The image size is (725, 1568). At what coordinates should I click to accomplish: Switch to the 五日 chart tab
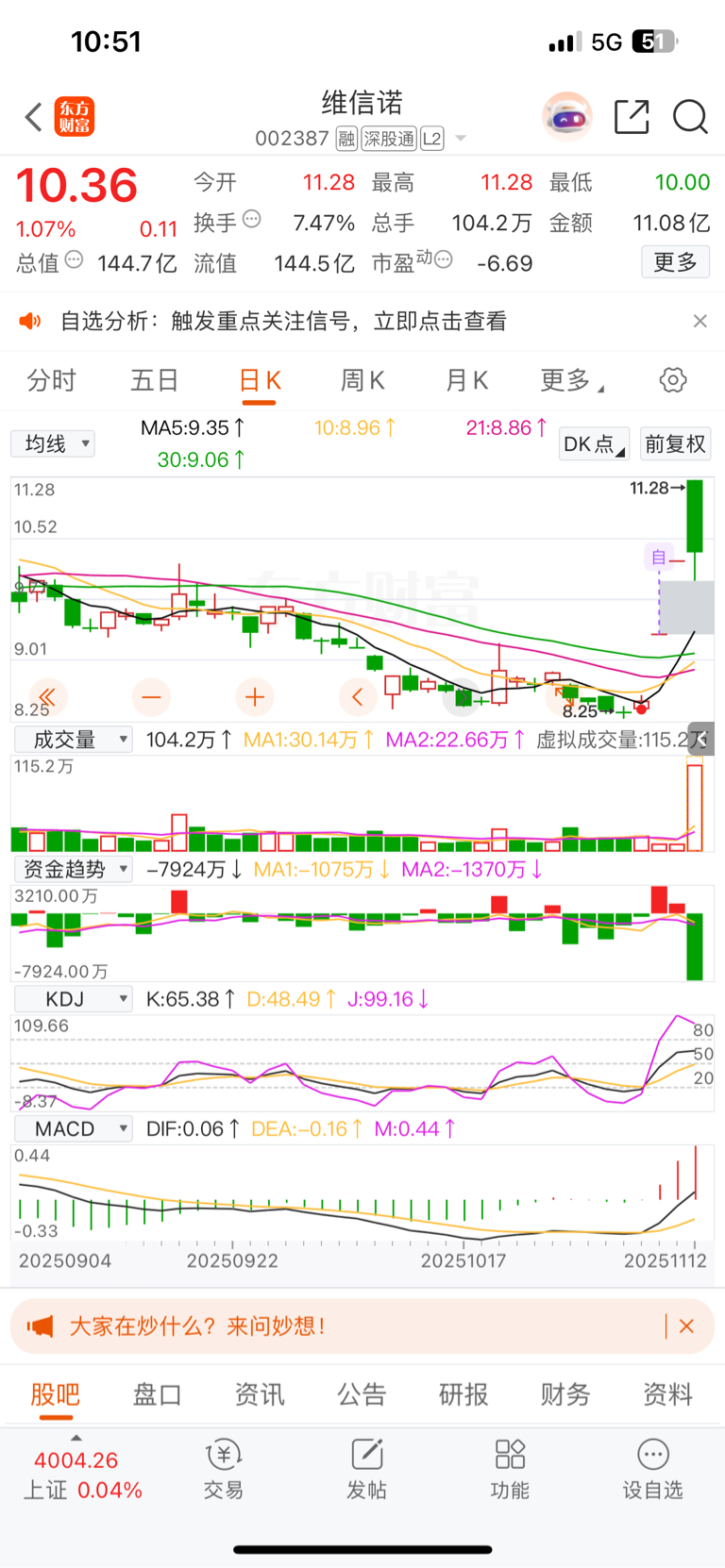(155, 381)
